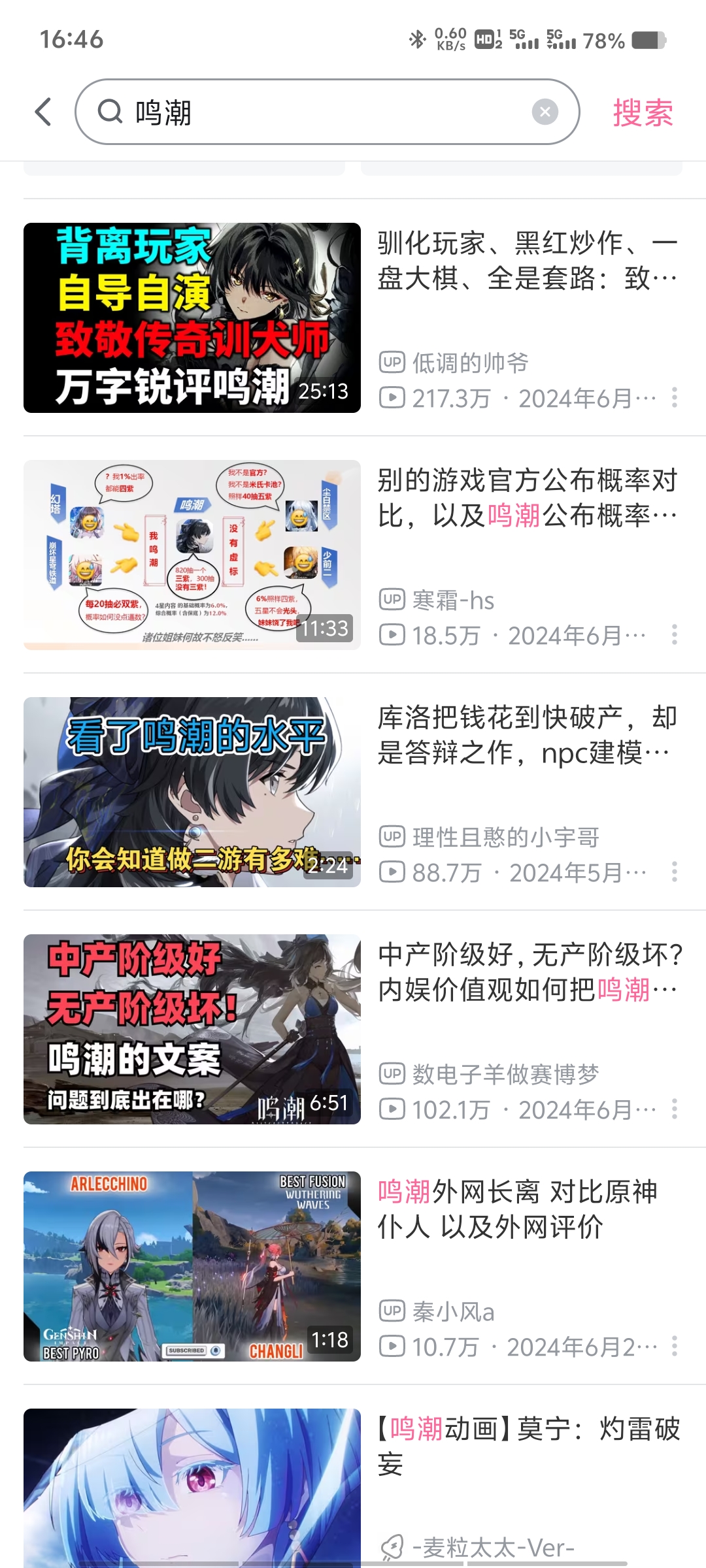This screenshot has height=1568, width=706.
Task: Go back using the arrow icon
Action: click(43, 112)
